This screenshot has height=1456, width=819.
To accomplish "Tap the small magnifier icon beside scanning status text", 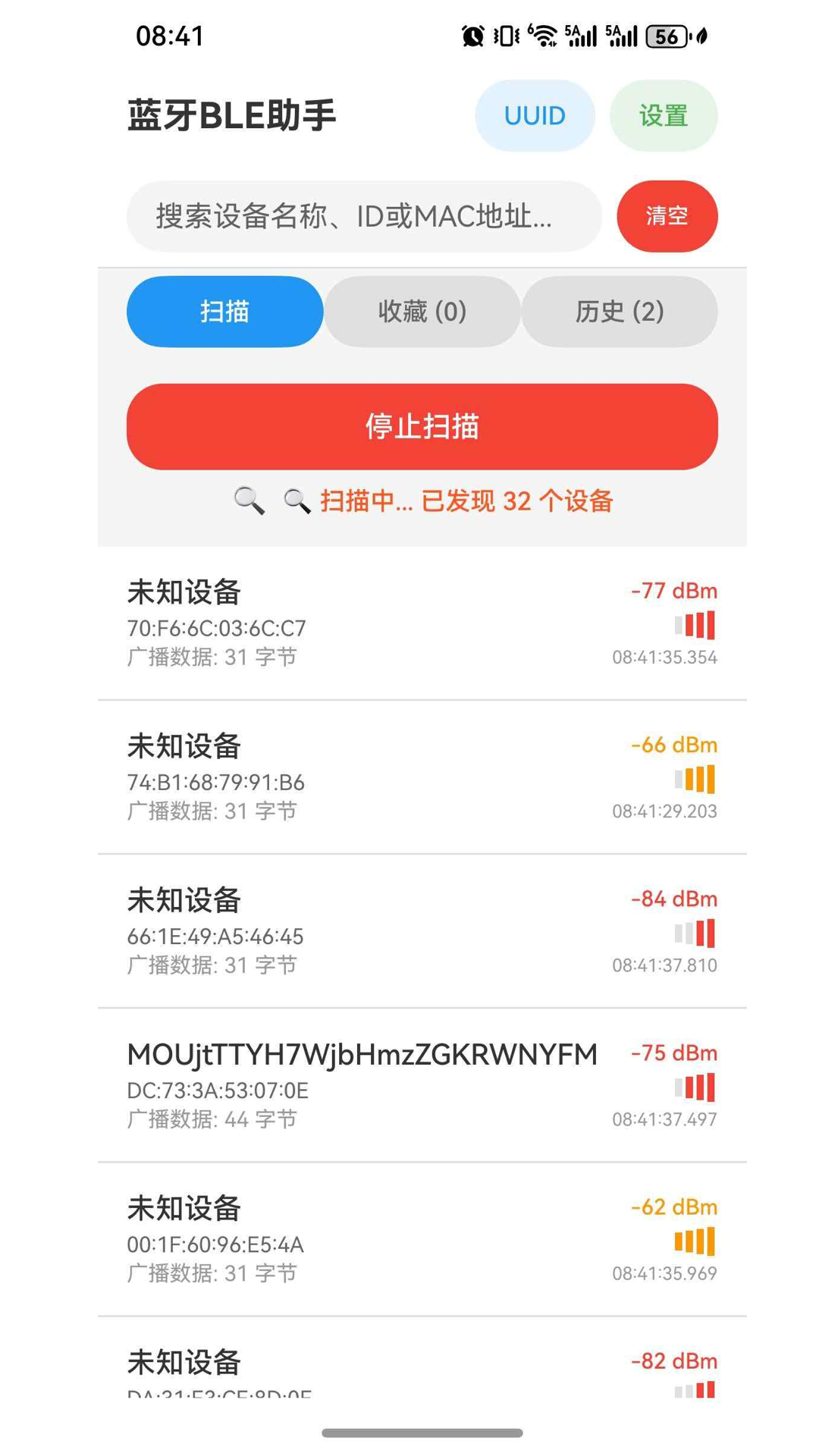I will click(295, 500).
